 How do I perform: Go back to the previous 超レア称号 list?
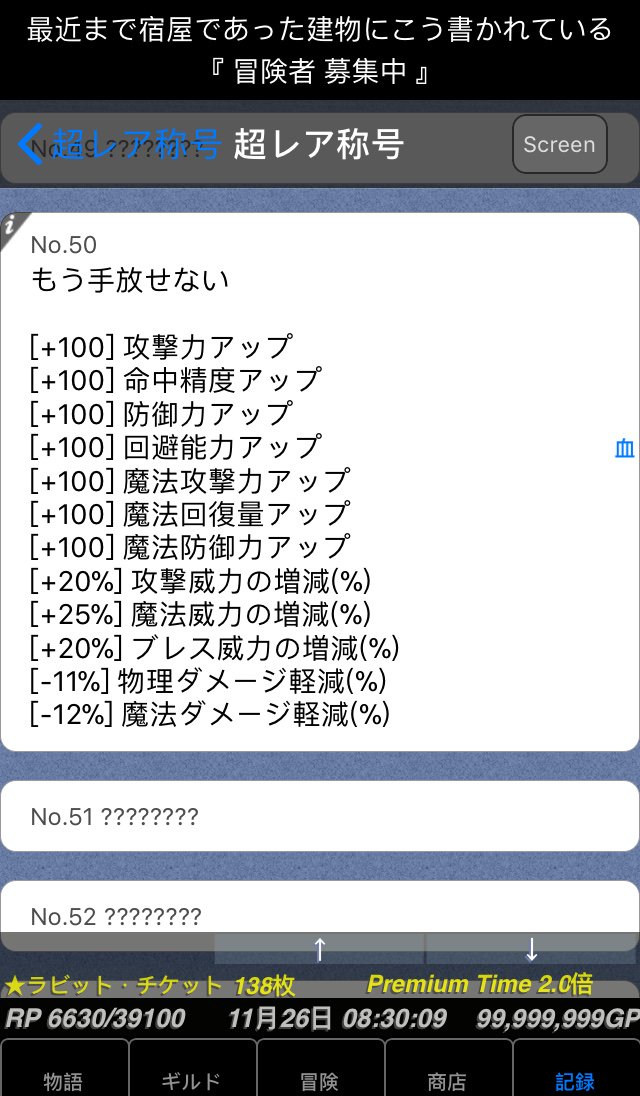pyautogui.click(x=119, y=144)
